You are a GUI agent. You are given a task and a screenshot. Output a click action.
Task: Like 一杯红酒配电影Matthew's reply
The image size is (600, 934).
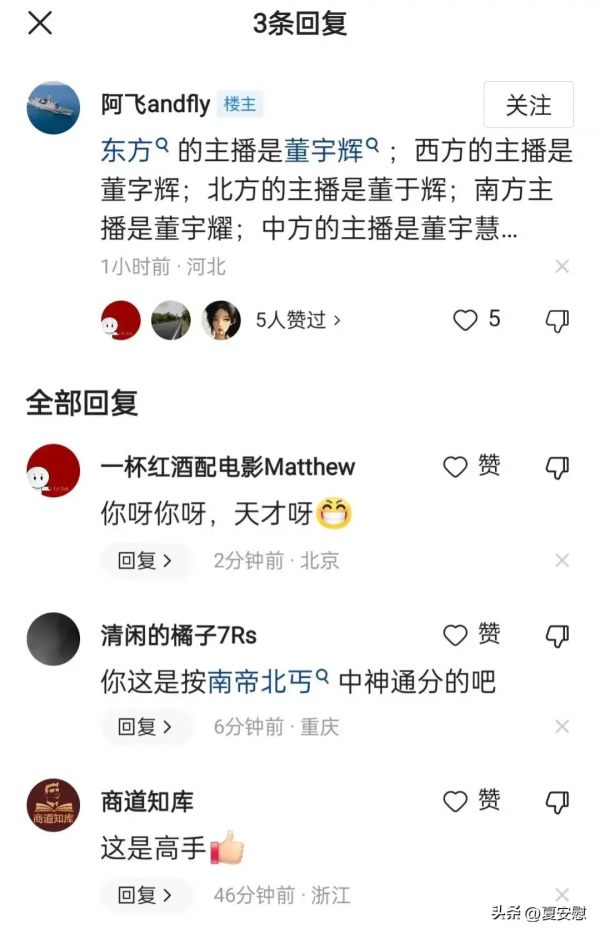pos(471,466)
